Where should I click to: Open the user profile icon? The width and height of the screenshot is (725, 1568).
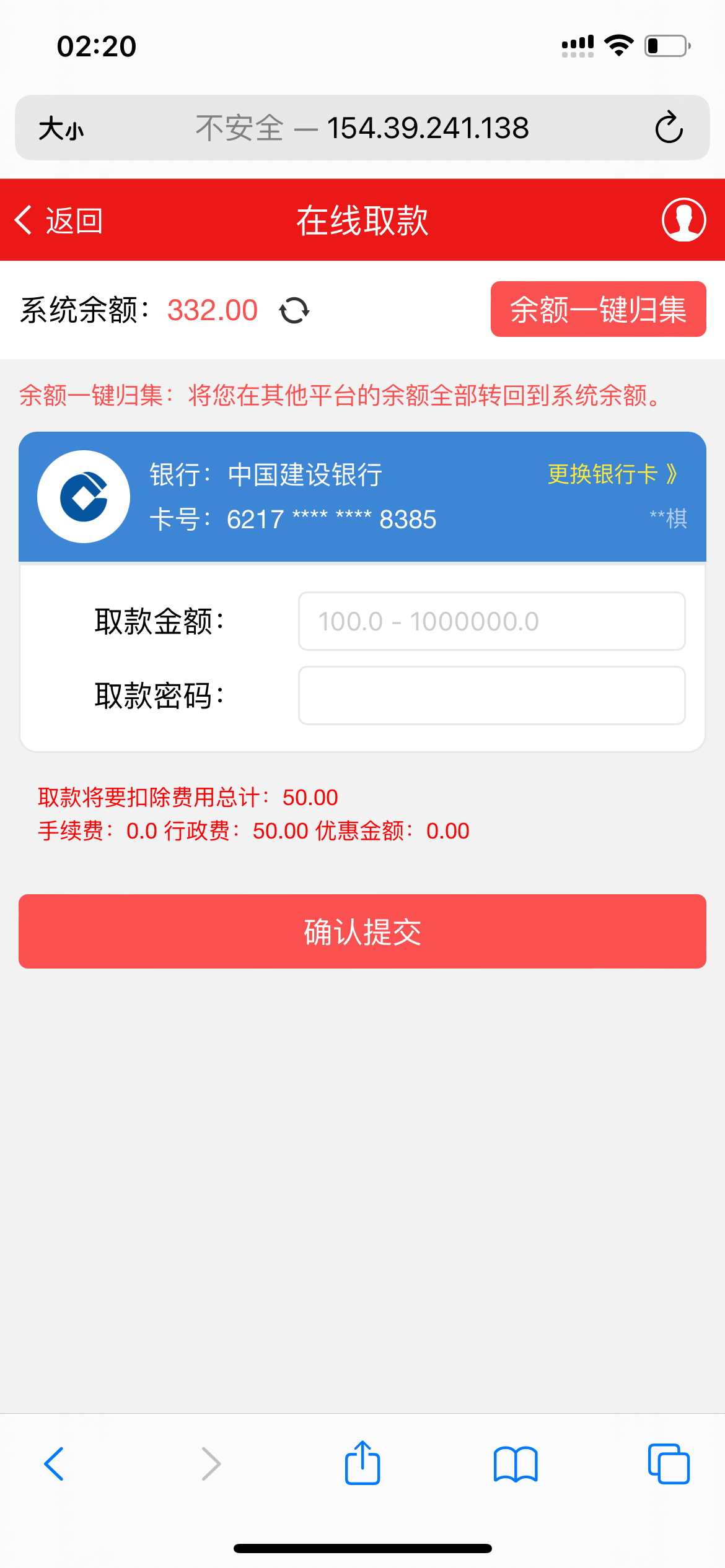click(683, 220)
